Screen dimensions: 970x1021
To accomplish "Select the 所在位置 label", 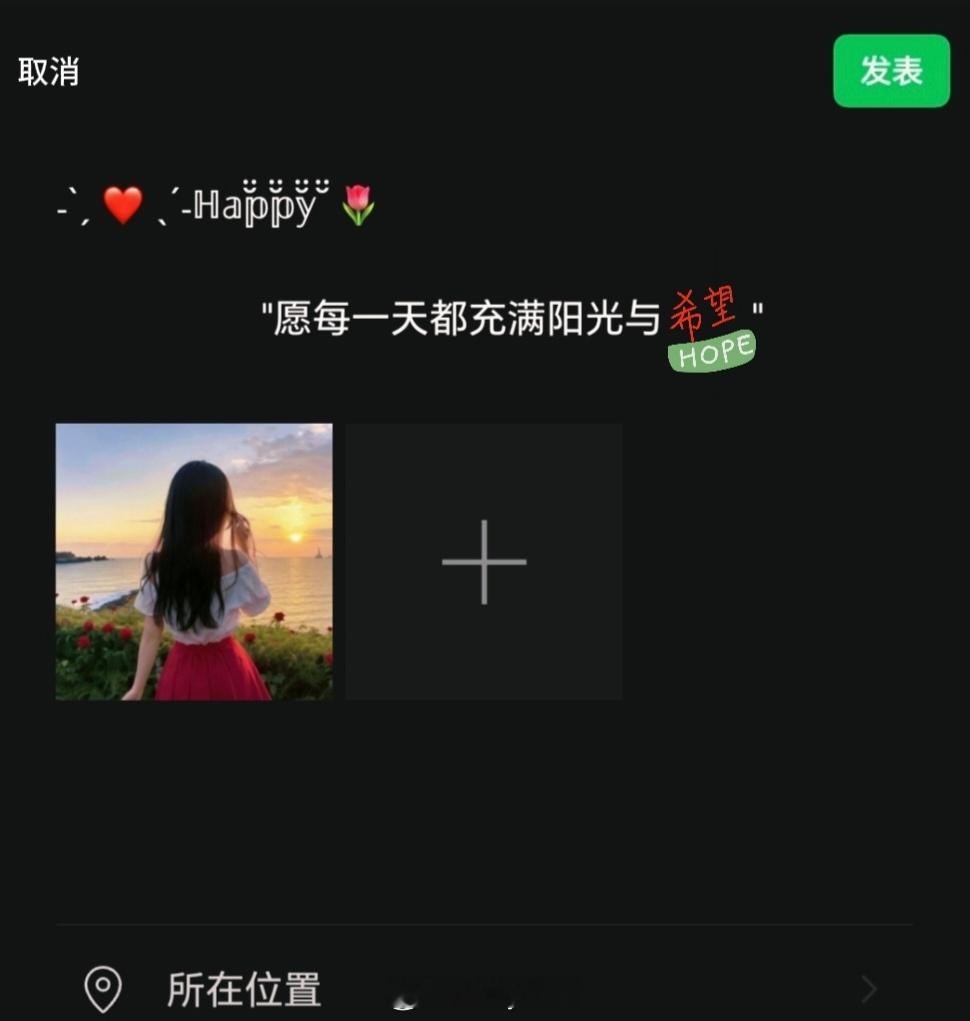I will pos(243,988).
